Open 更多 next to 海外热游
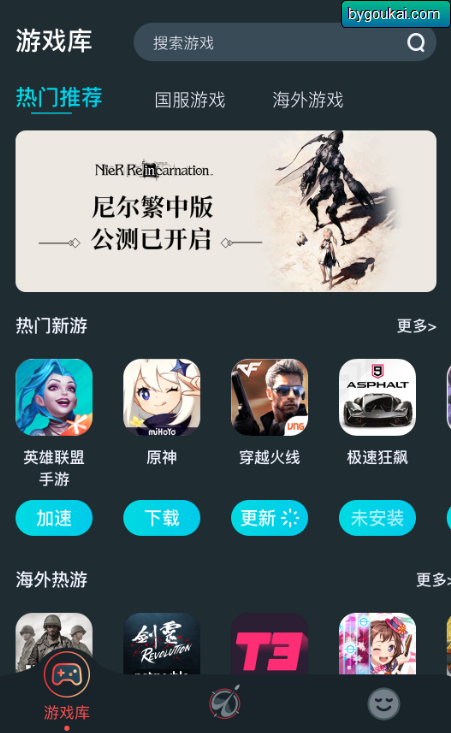This screenshot has height=733, width=451. [433, 580]
